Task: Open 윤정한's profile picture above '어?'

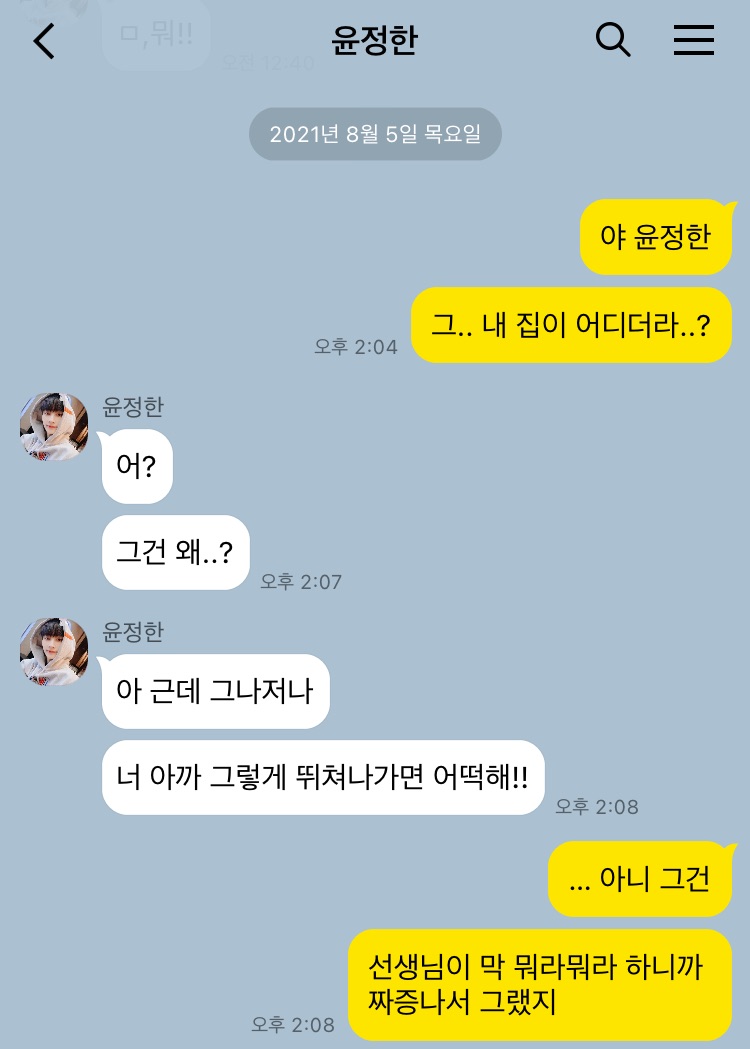Action: pos(54,427)
